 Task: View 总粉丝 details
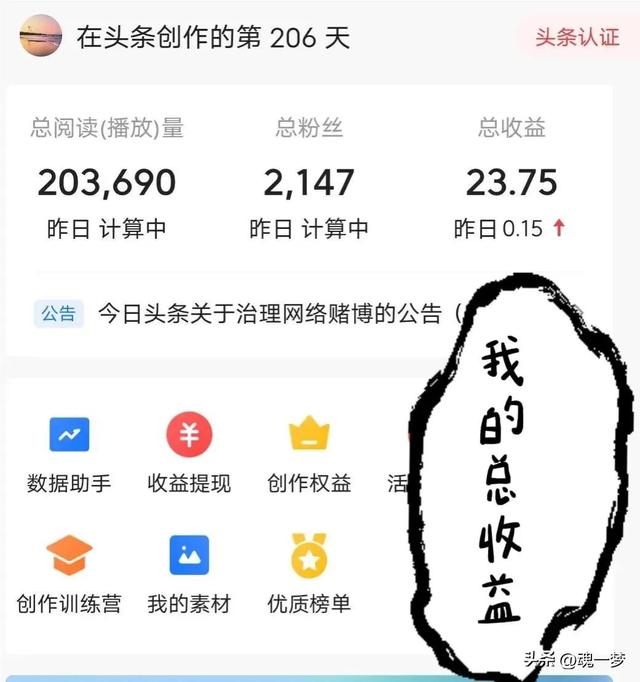[309, 182]
